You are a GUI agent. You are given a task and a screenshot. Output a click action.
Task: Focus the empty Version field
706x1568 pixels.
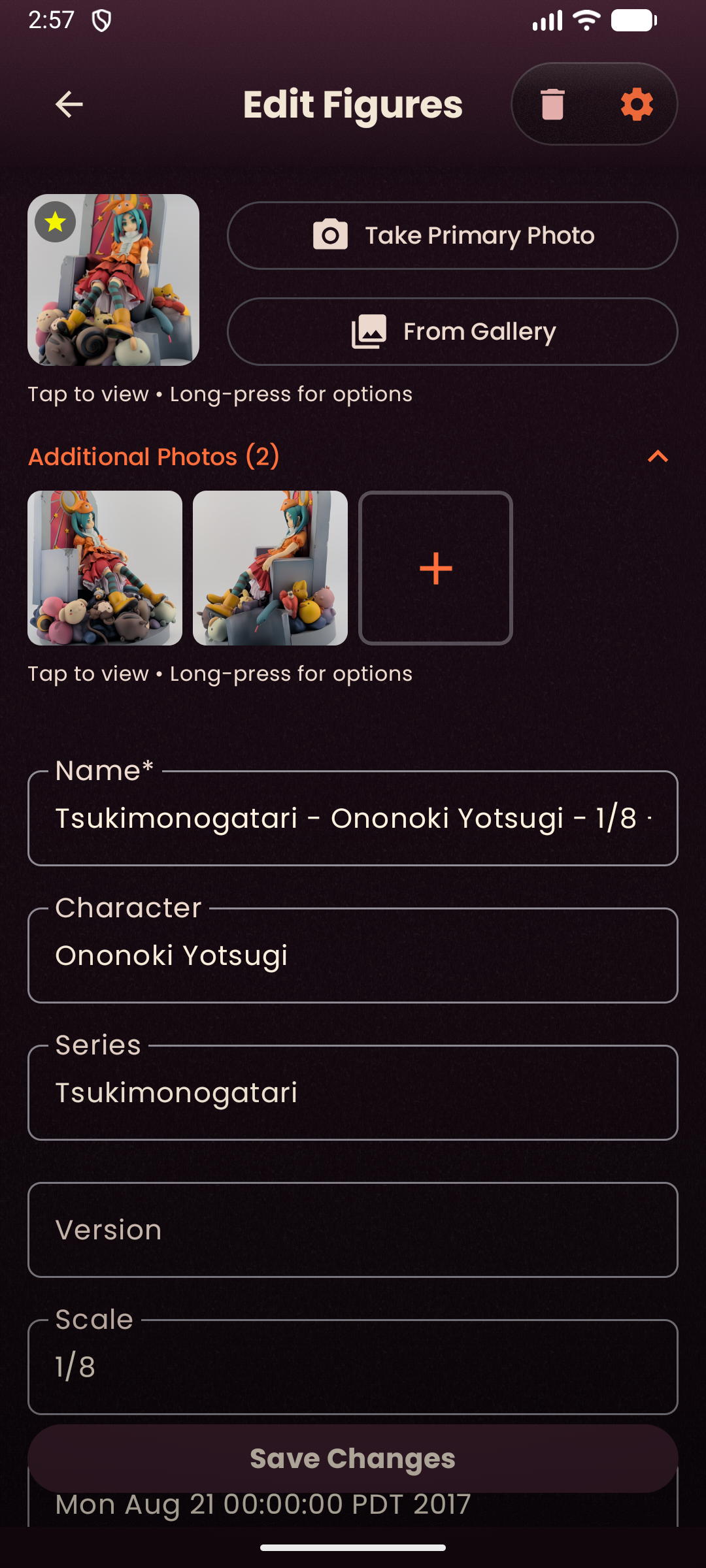pyautogui.click(x=353, y=1230)
